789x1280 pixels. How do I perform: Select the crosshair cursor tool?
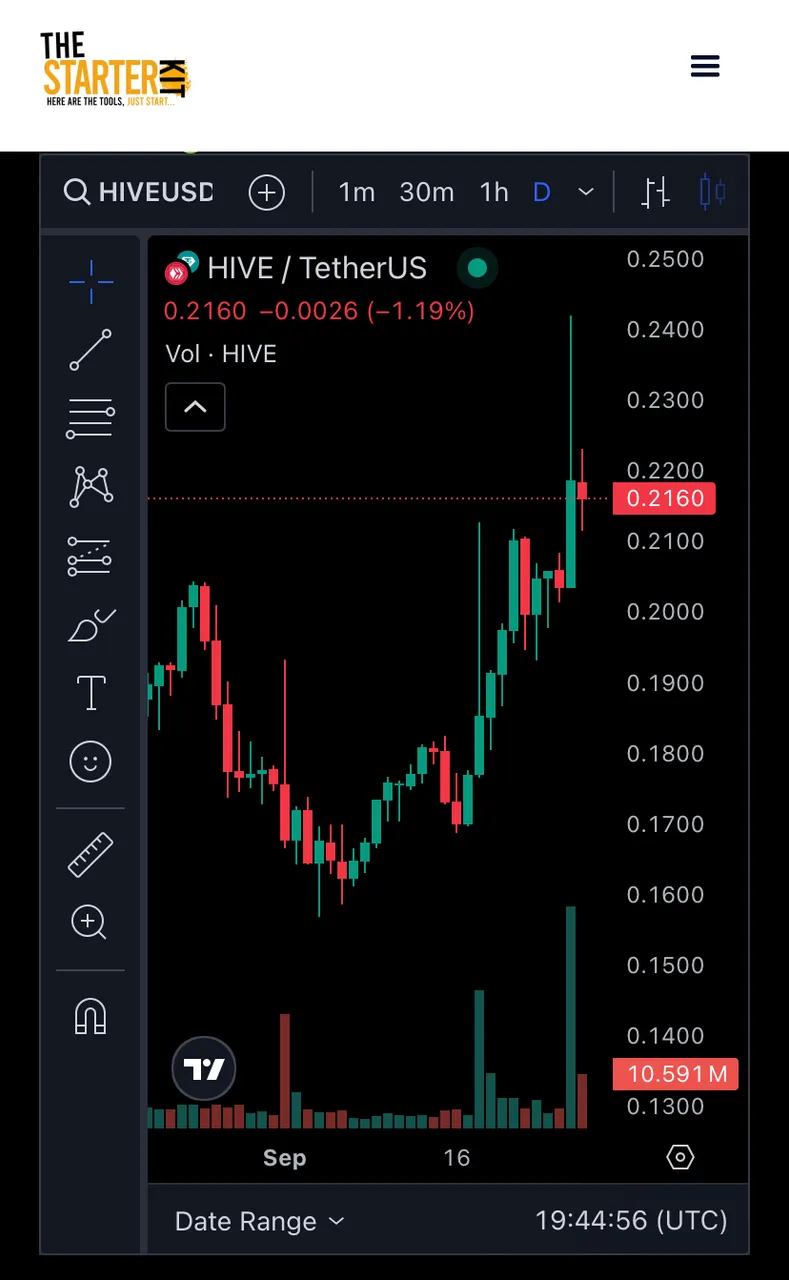(90, 281)
